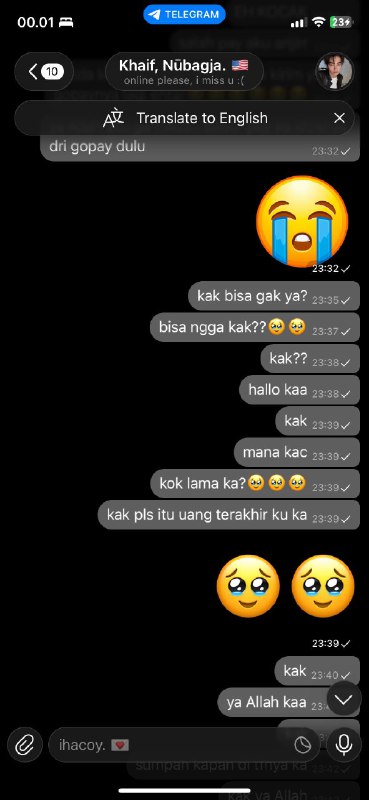Return to Telegram via the status pill
Screen dimensions: 369x800
(185, 14)
